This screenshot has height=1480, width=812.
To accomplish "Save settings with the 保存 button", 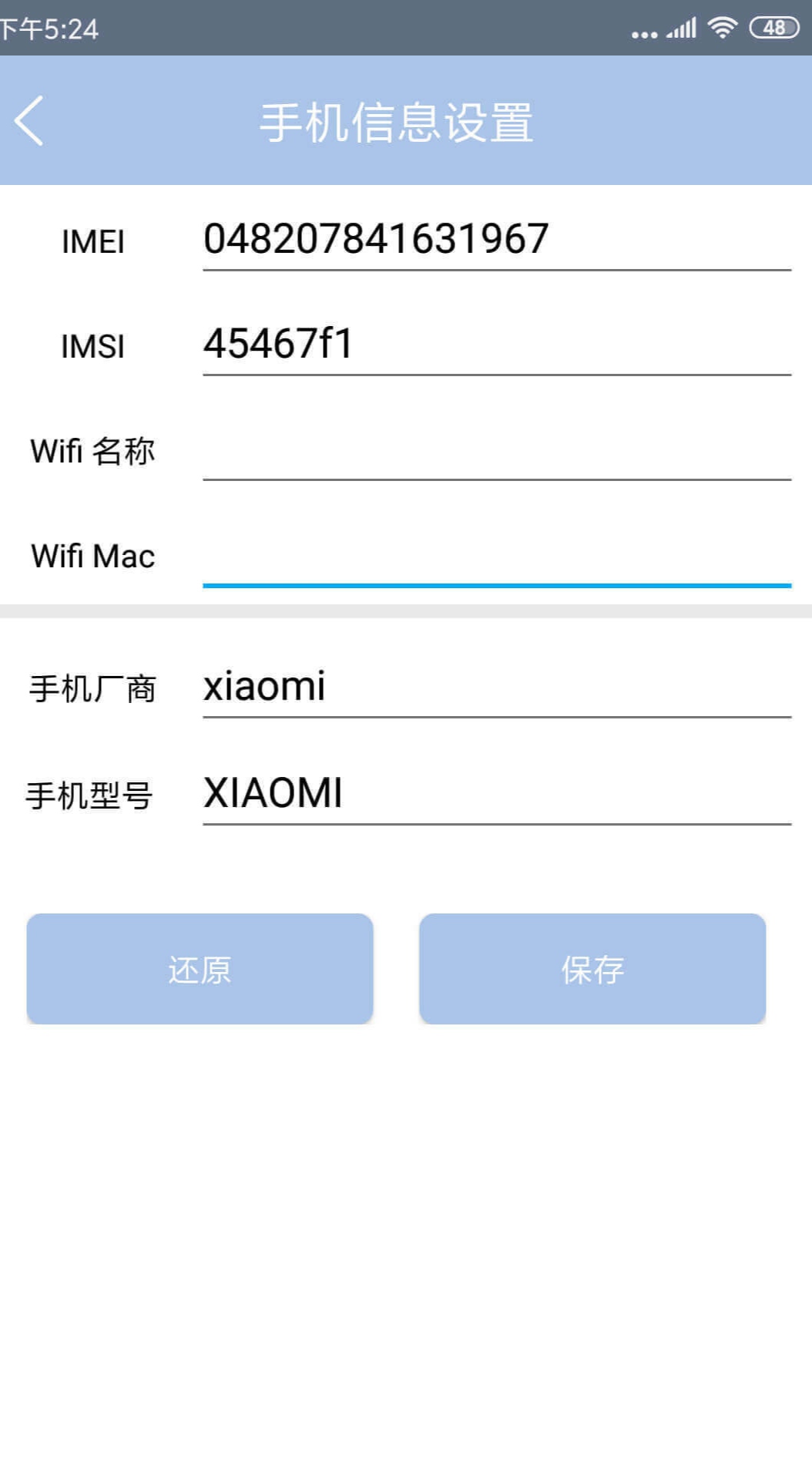I will click(x=592, y=969).
